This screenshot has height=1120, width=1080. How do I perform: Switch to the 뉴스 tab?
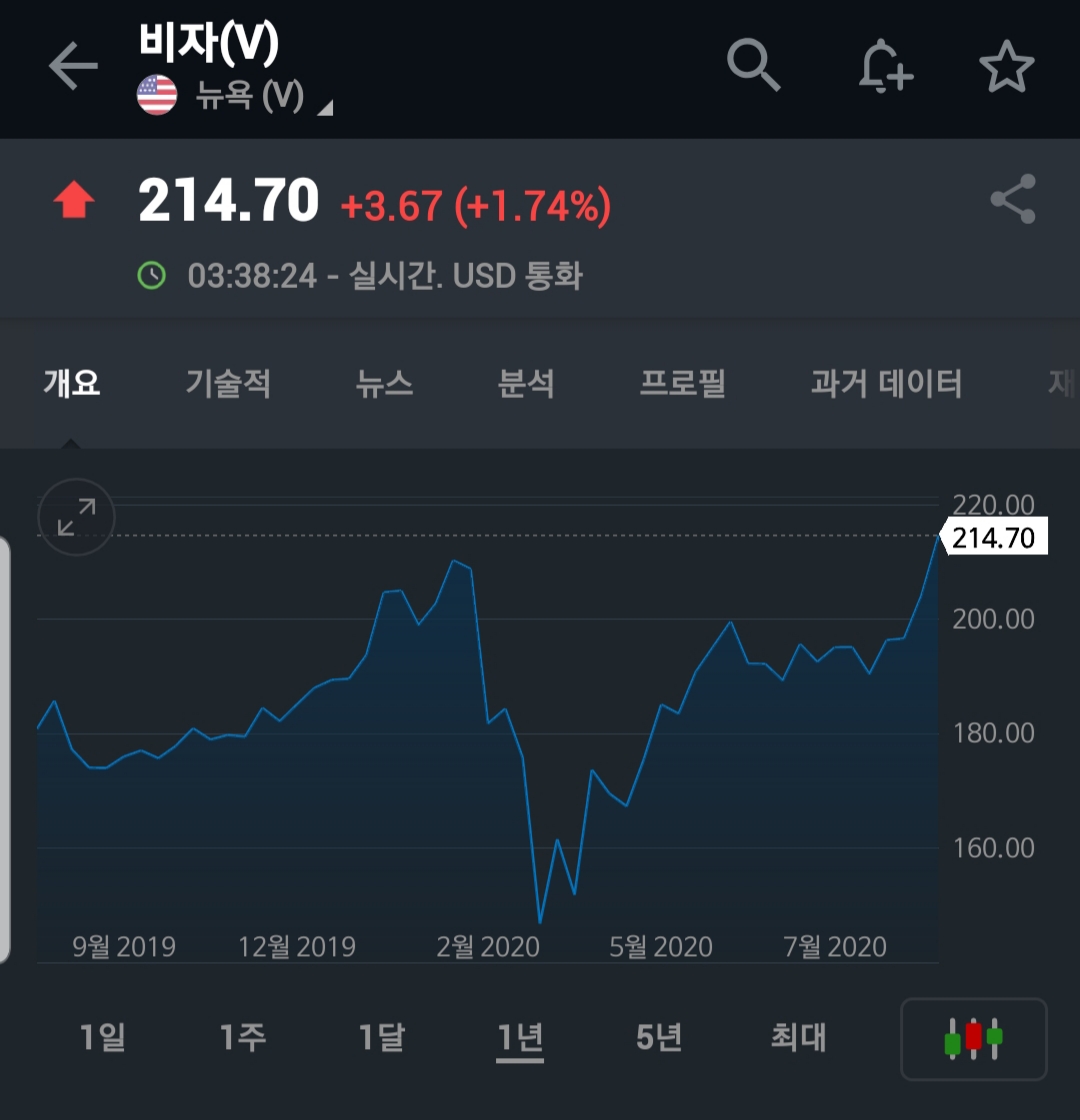tap(384, 383)
